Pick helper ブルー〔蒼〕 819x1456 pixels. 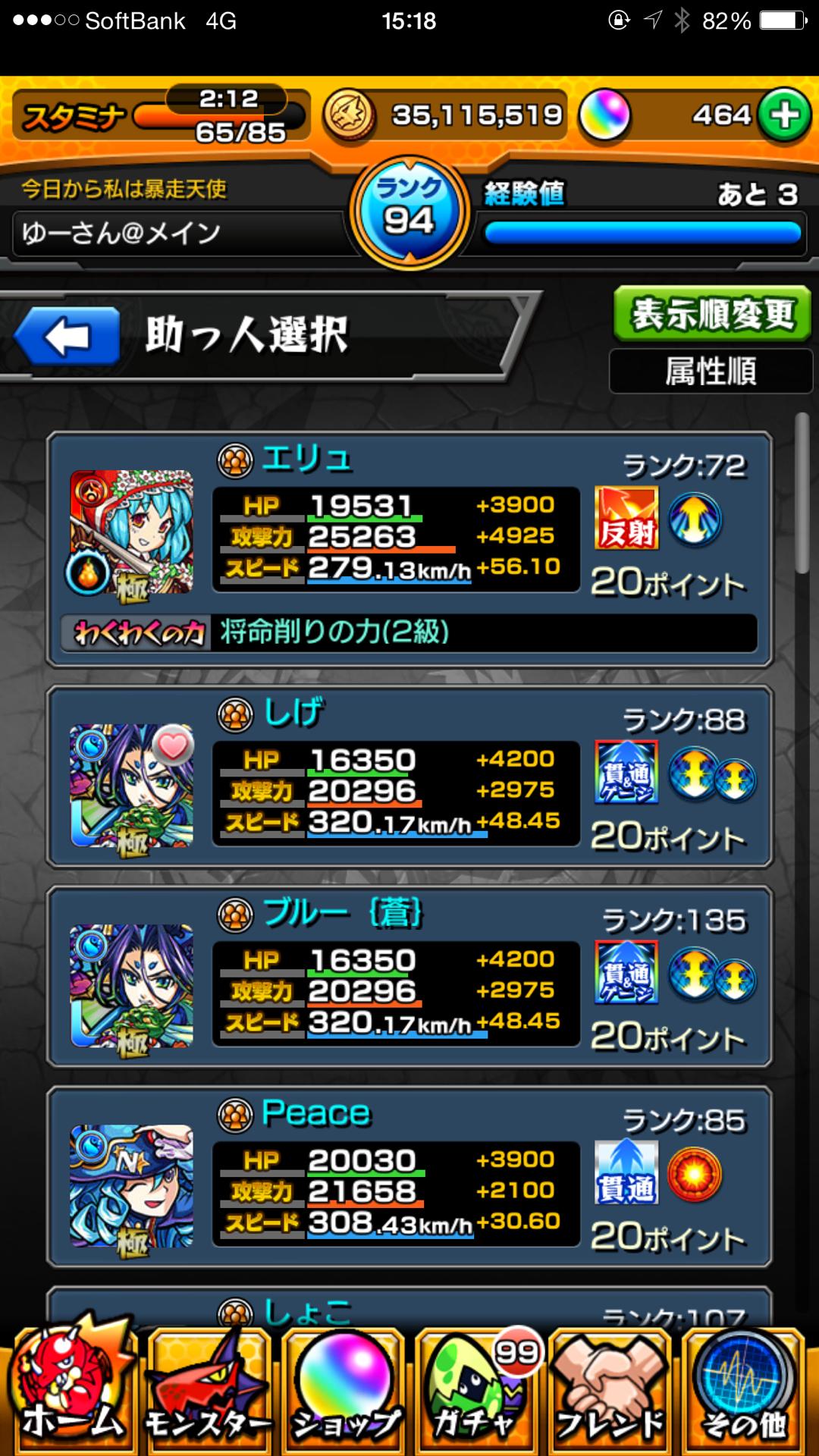pyautogui.click(x=409, y=976)
